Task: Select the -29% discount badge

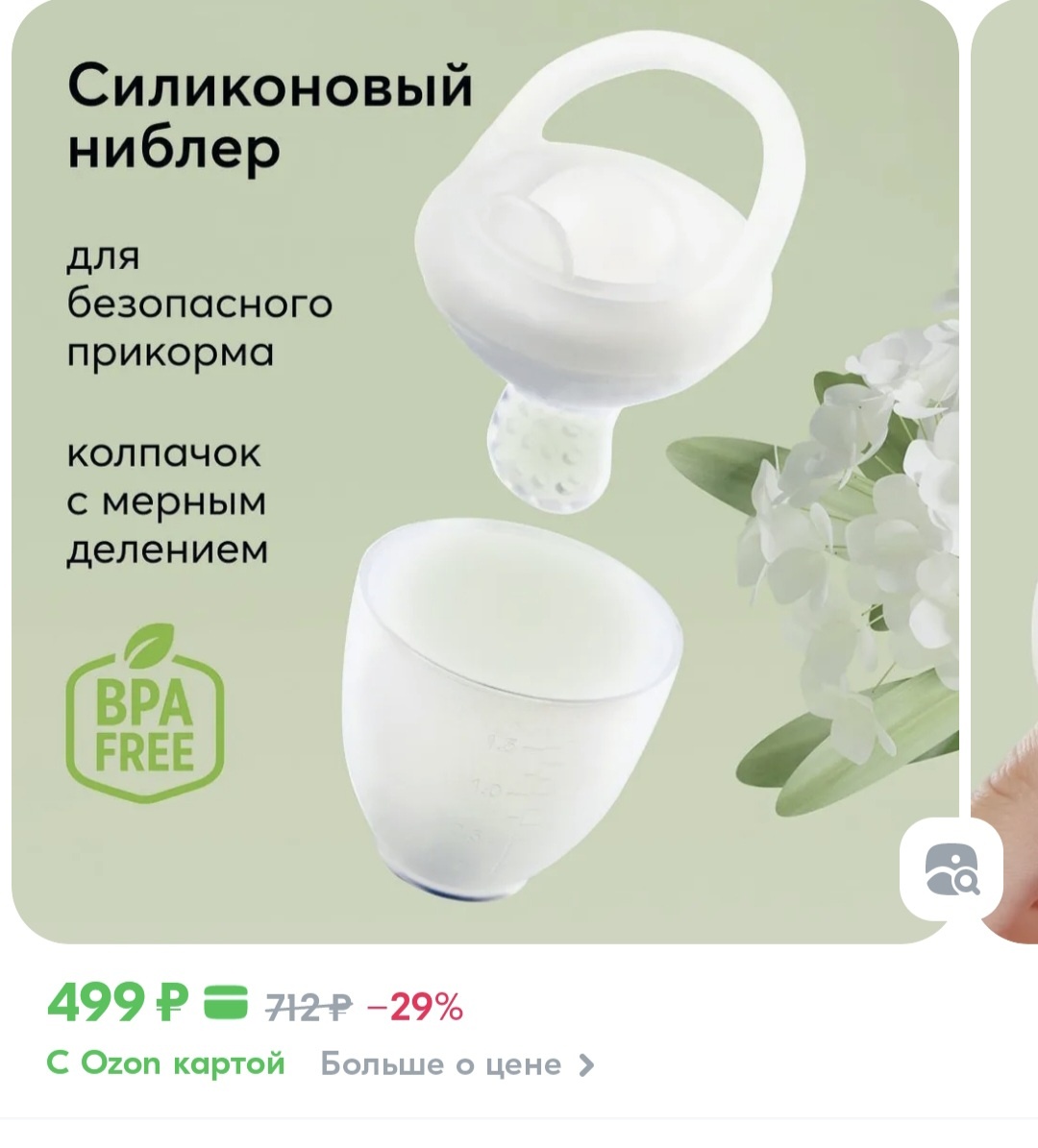Action: [415, 1006]
